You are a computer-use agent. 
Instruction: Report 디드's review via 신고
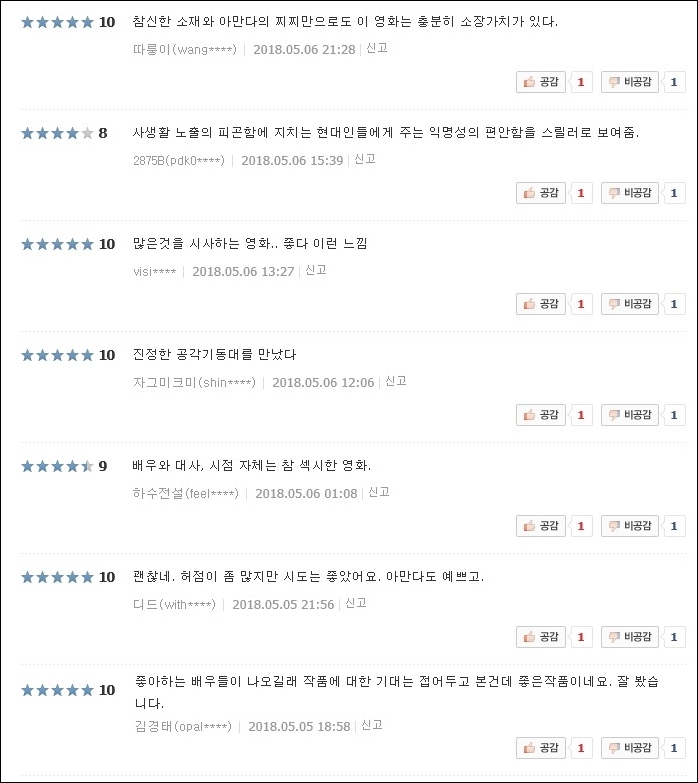(x=356, y=603)
